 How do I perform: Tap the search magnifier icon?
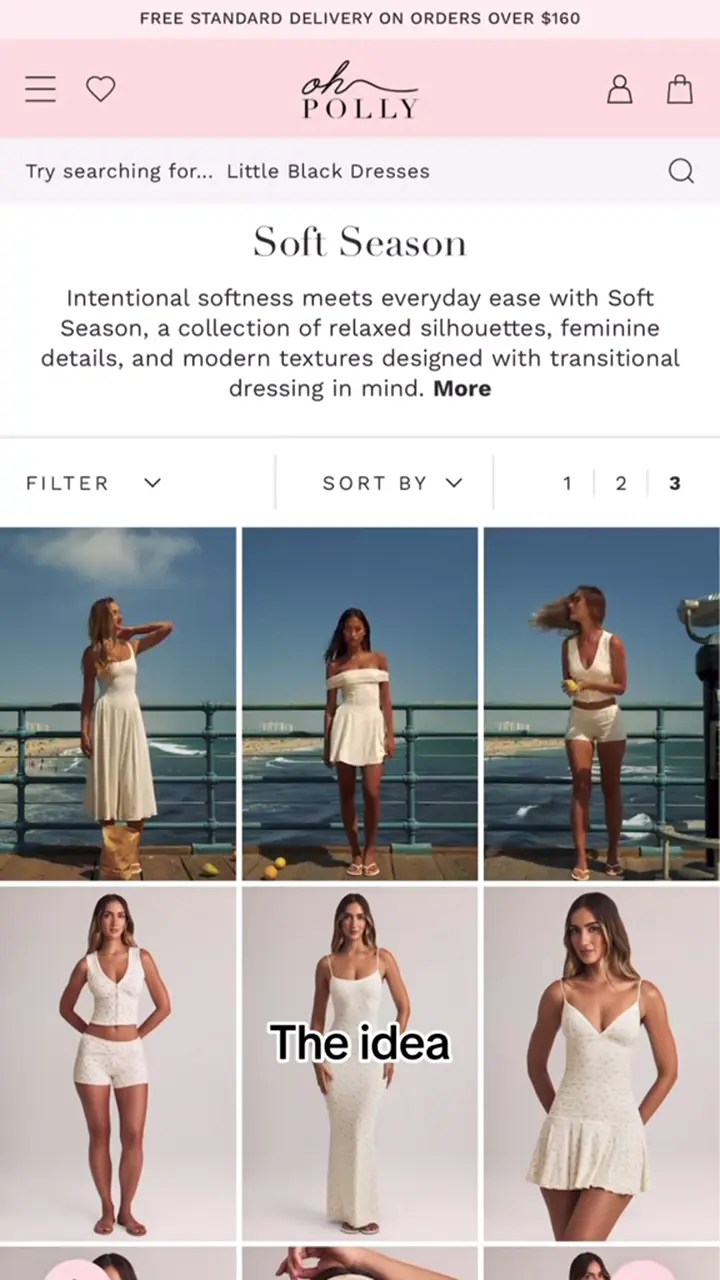tap(681, 171)
